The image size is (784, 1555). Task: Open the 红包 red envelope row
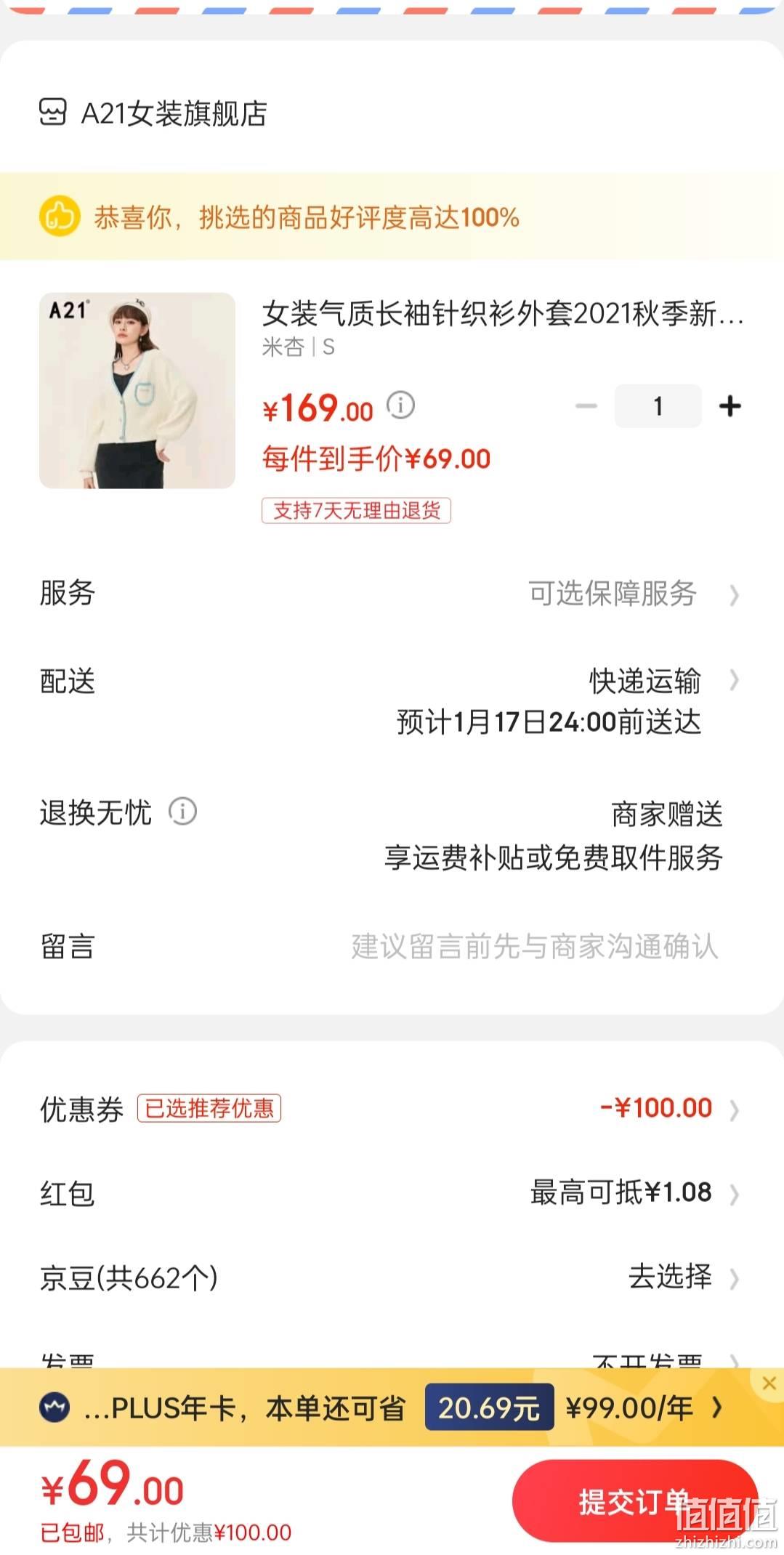click(392, 1193)
